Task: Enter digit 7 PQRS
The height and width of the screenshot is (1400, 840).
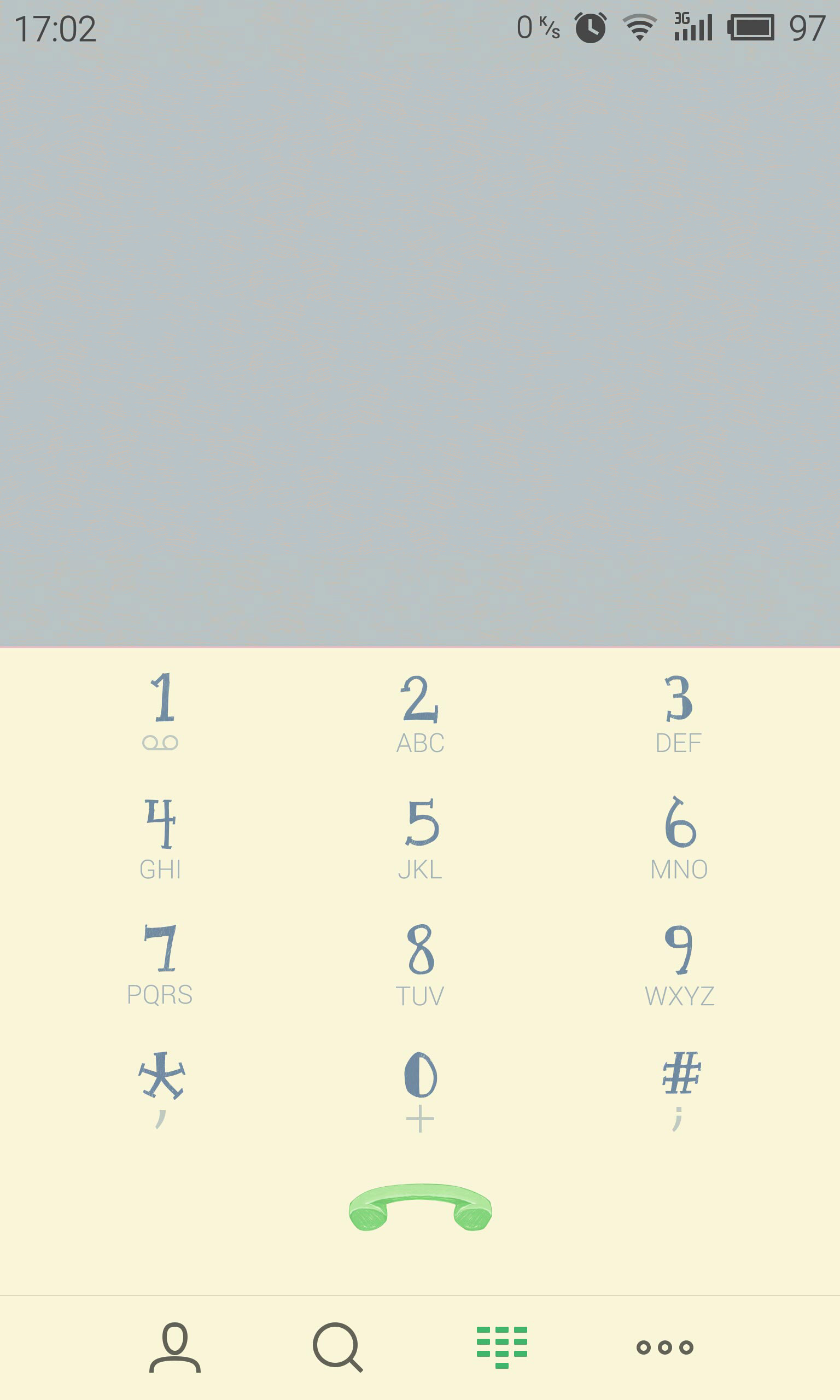Action: (160, 965)
